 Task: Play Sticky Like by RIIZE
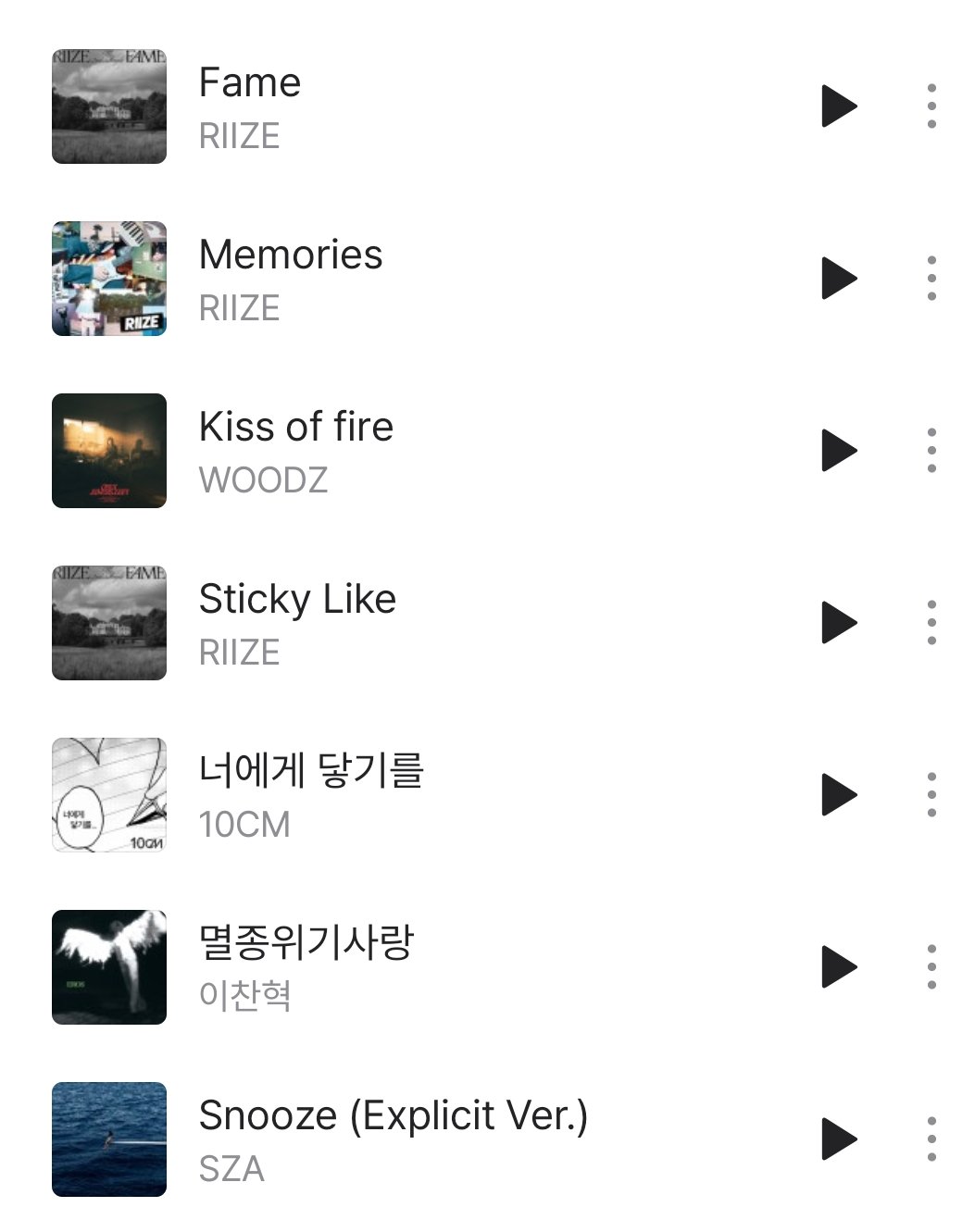coord(839,623)
